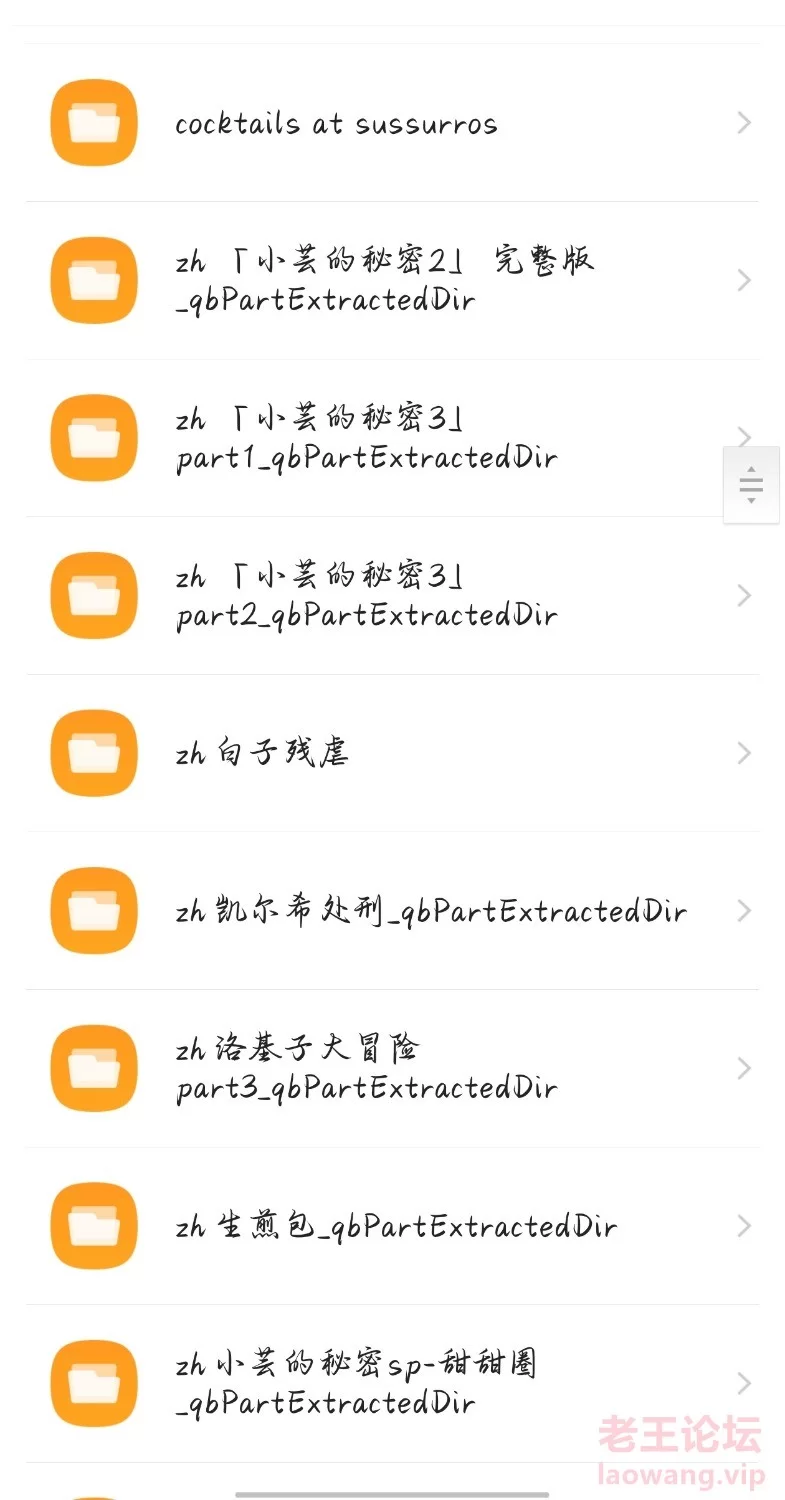The width and height of the screenshot is (785, 1500).
Task: Open the zh 生煎包 folder
Action: pos(396,1226)
